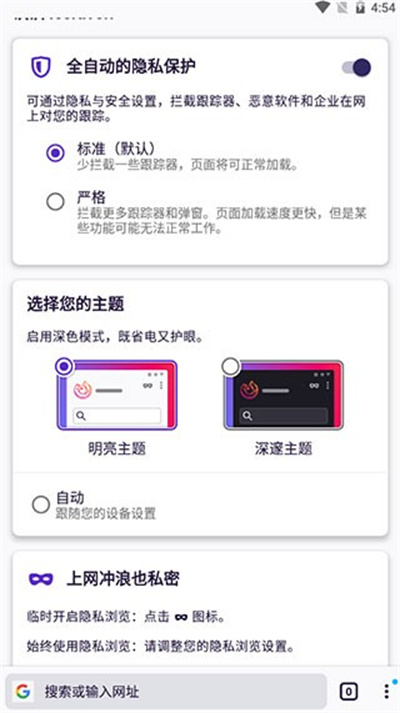The image size is (400, 713).
Task: Choose the 明亮主题 light theme
Action: (x=116, y=395)
